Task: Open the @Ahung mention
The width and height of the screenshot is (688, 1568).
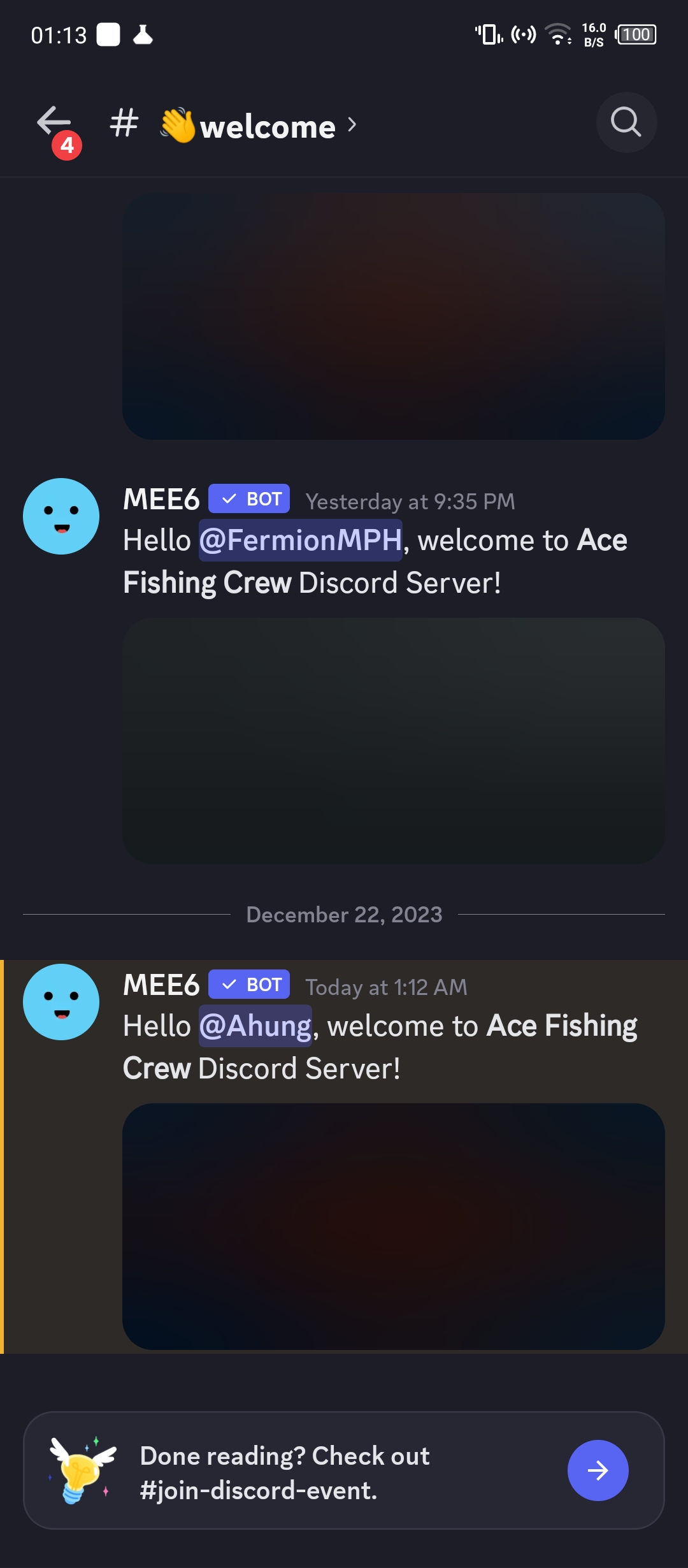Action: tap(255, 1026)
